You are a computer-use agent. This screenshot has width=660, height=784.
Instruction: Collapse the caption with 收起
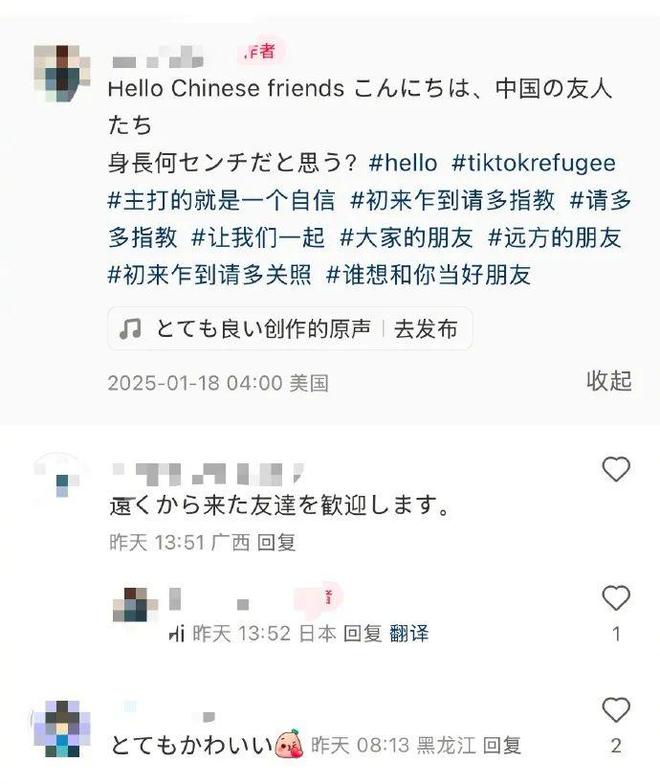608,380
